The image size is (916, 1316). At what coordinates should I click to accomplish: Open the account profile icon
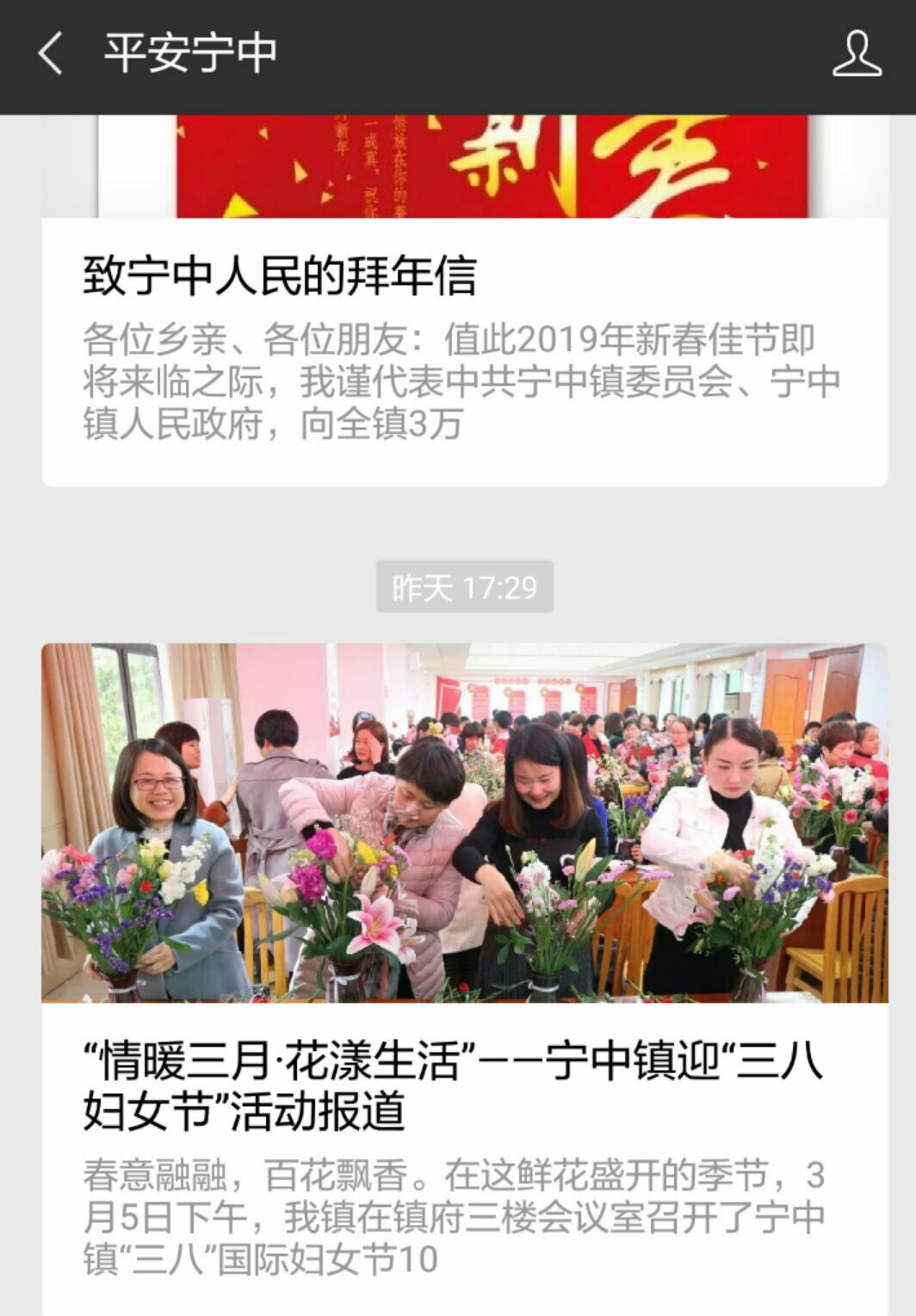(x=856, y=54)
